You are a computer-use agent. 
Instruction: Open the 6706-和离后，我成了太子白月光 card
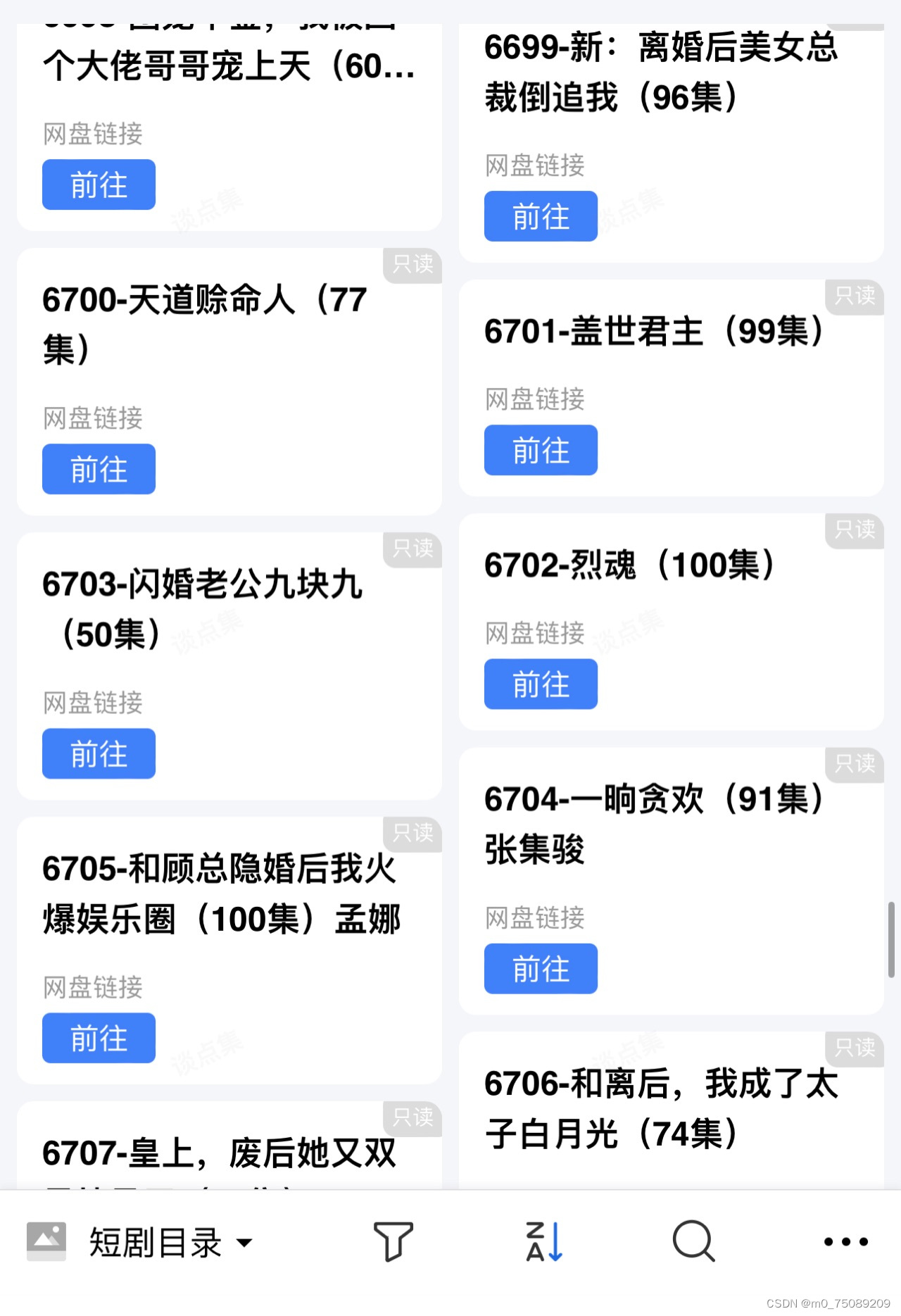(660, 1108)
